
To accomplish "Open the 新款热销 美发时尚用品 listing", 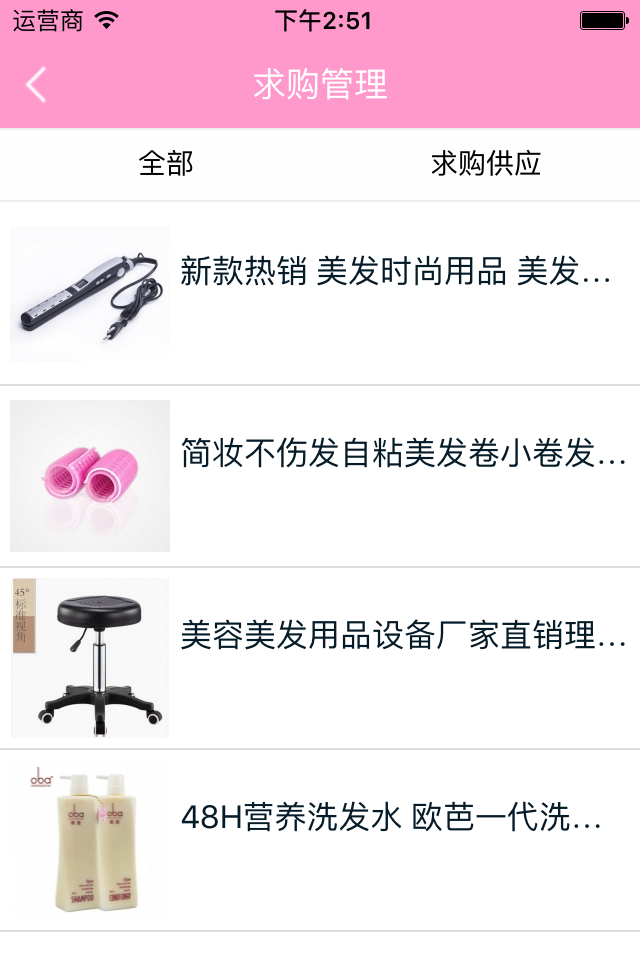I will pos(394,272).
